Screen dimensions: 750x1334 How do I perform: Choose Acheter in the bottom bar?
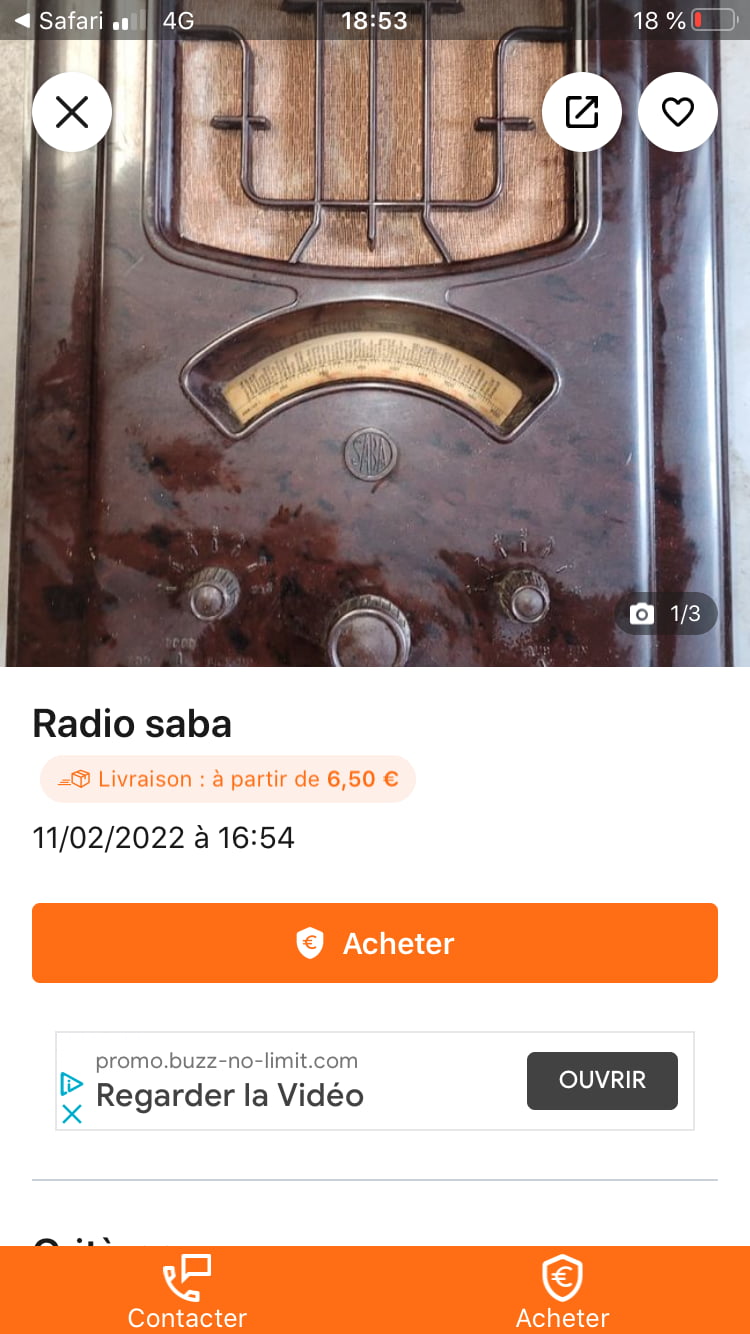point(562,1290)
